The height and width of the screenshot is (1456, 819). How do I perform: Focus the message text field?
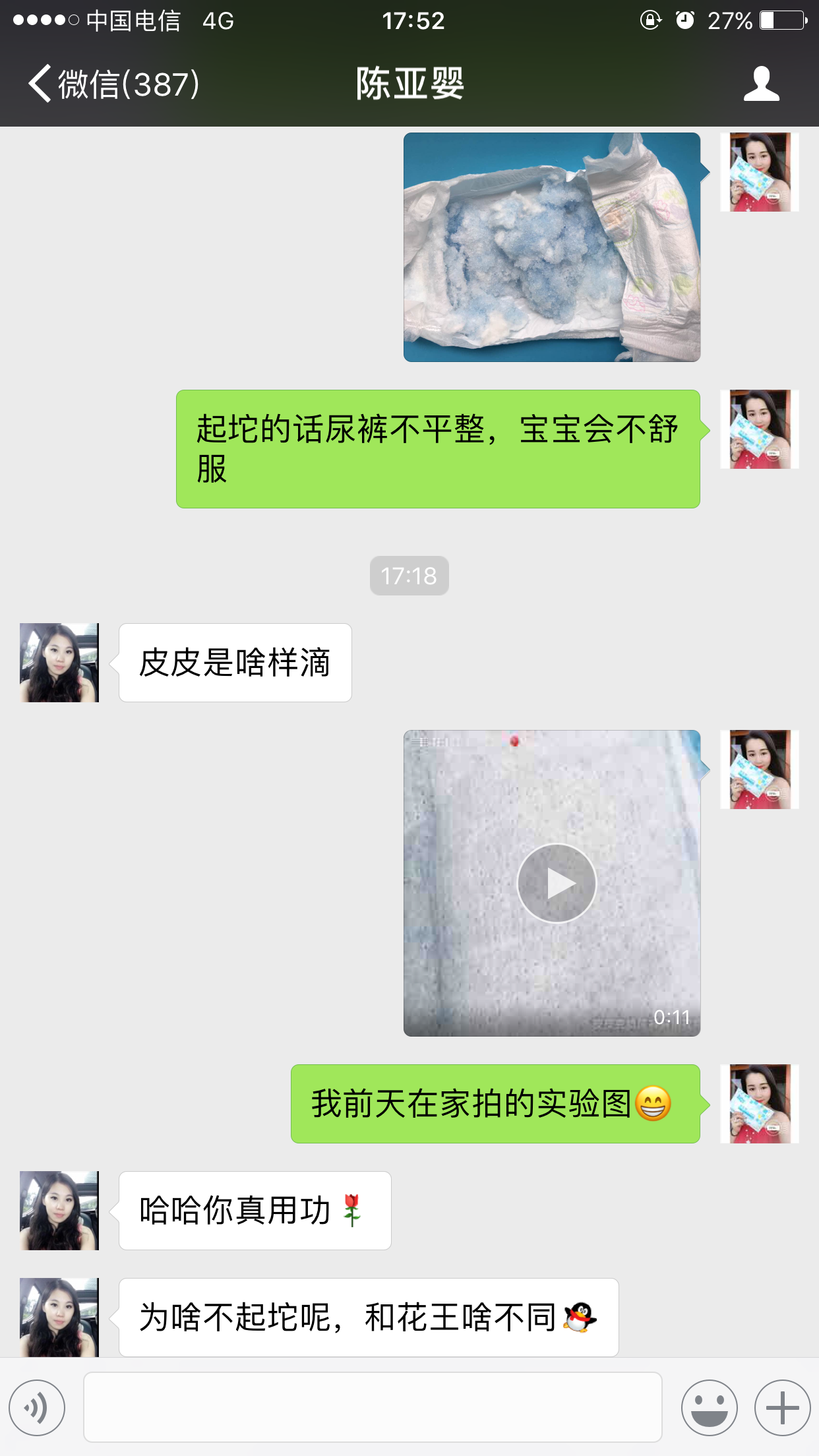coord(373,1407)
